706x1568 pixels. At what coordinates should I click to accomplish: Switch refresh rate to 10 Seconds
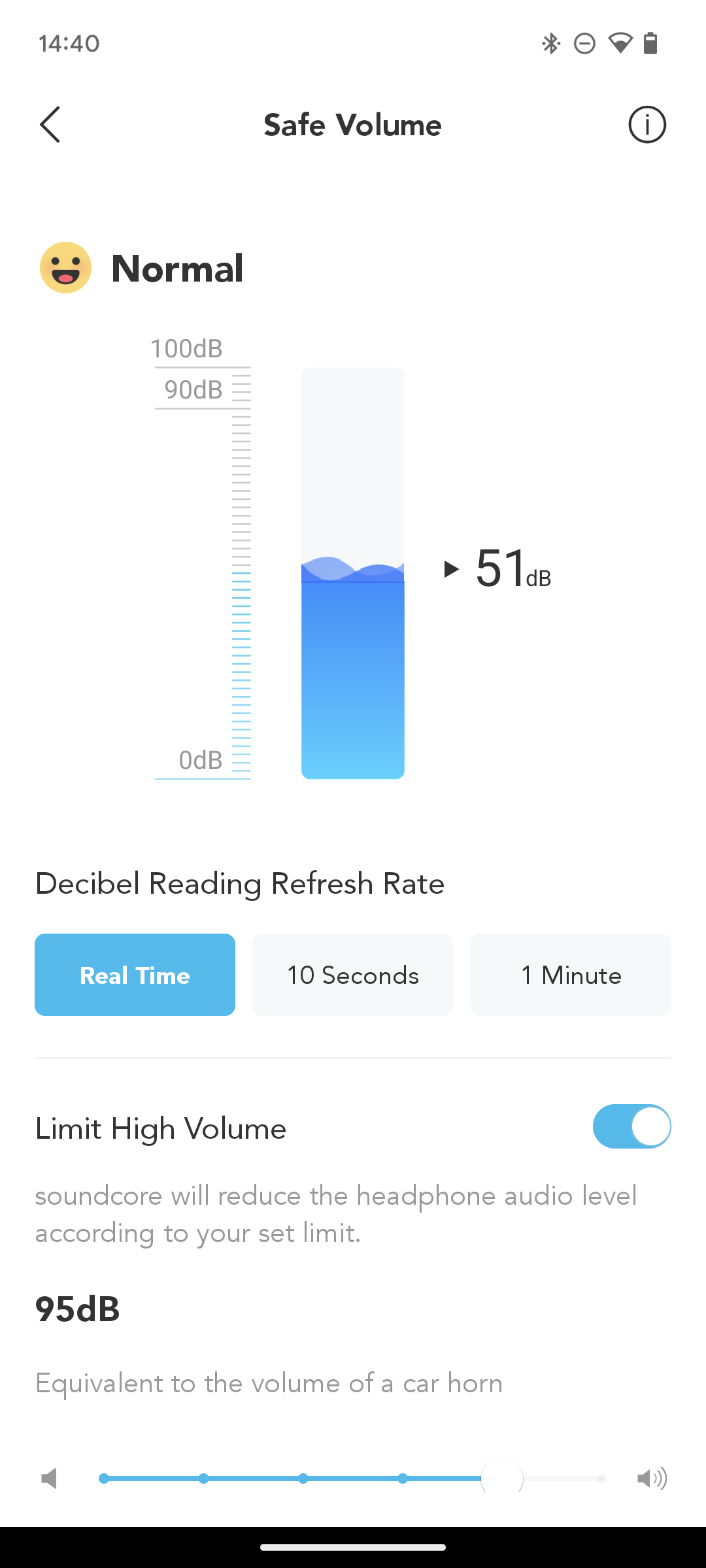pyautogui.click(x=352, y=975)
